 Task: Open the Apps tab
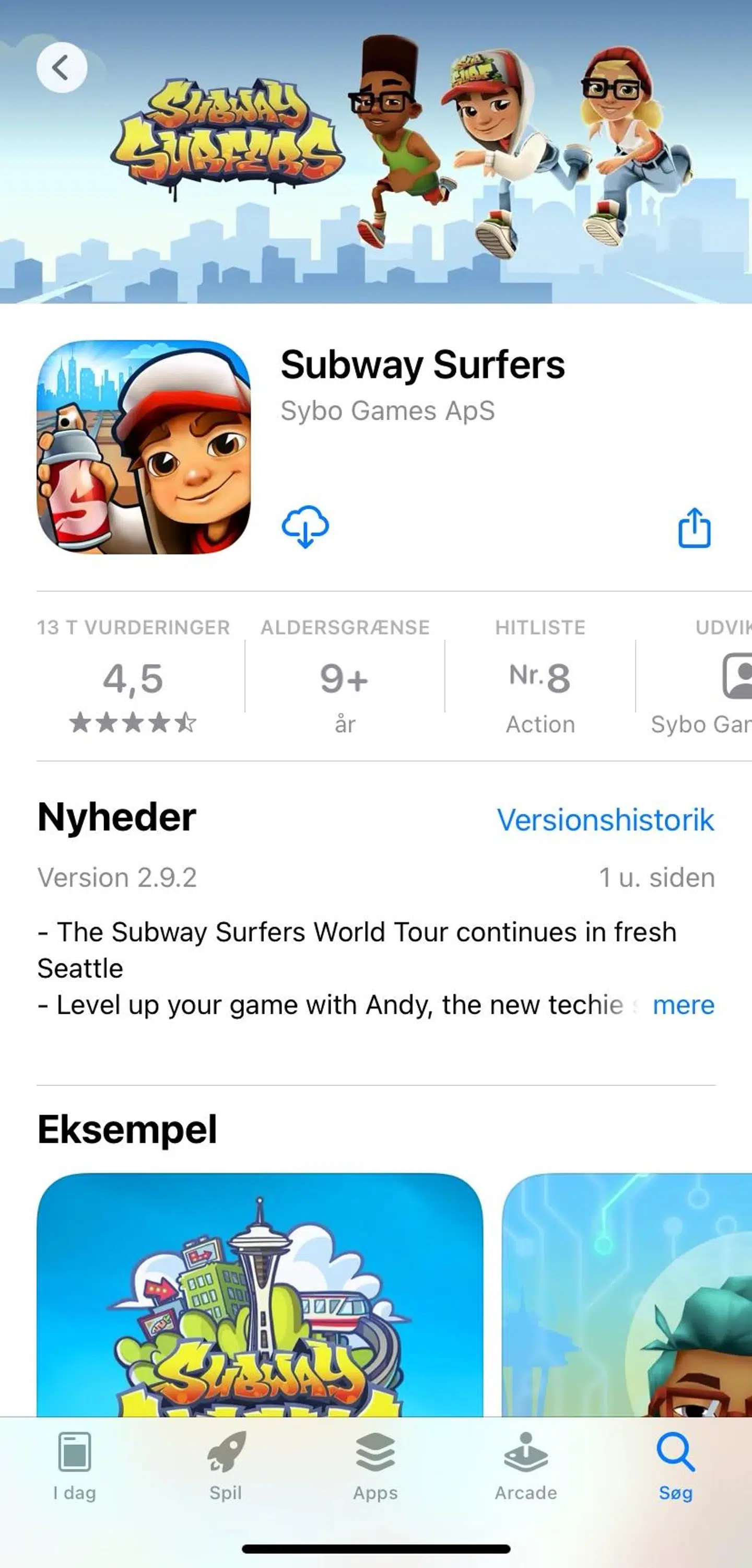pyautogui.click(x=375, y=1466)
